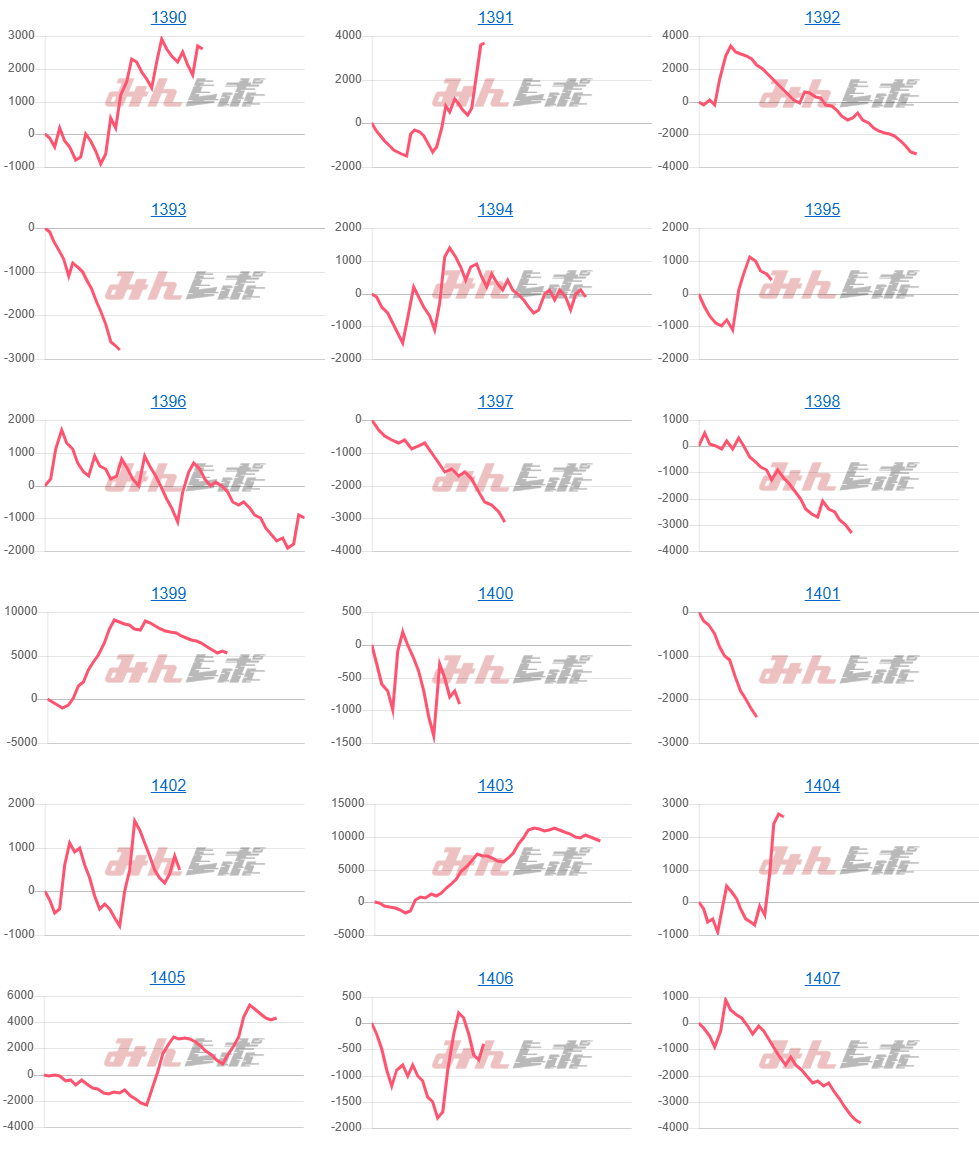Image resolution: width=979 pixels, height=1150 pixels.
Task: Open details for 1406
Action: [x=495, y=978]
